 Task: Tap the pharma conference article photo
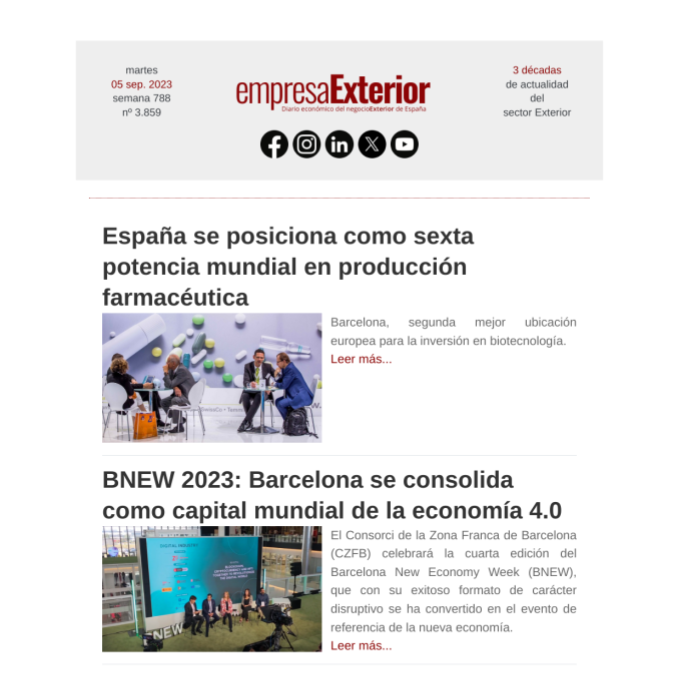tap(212, 377)
